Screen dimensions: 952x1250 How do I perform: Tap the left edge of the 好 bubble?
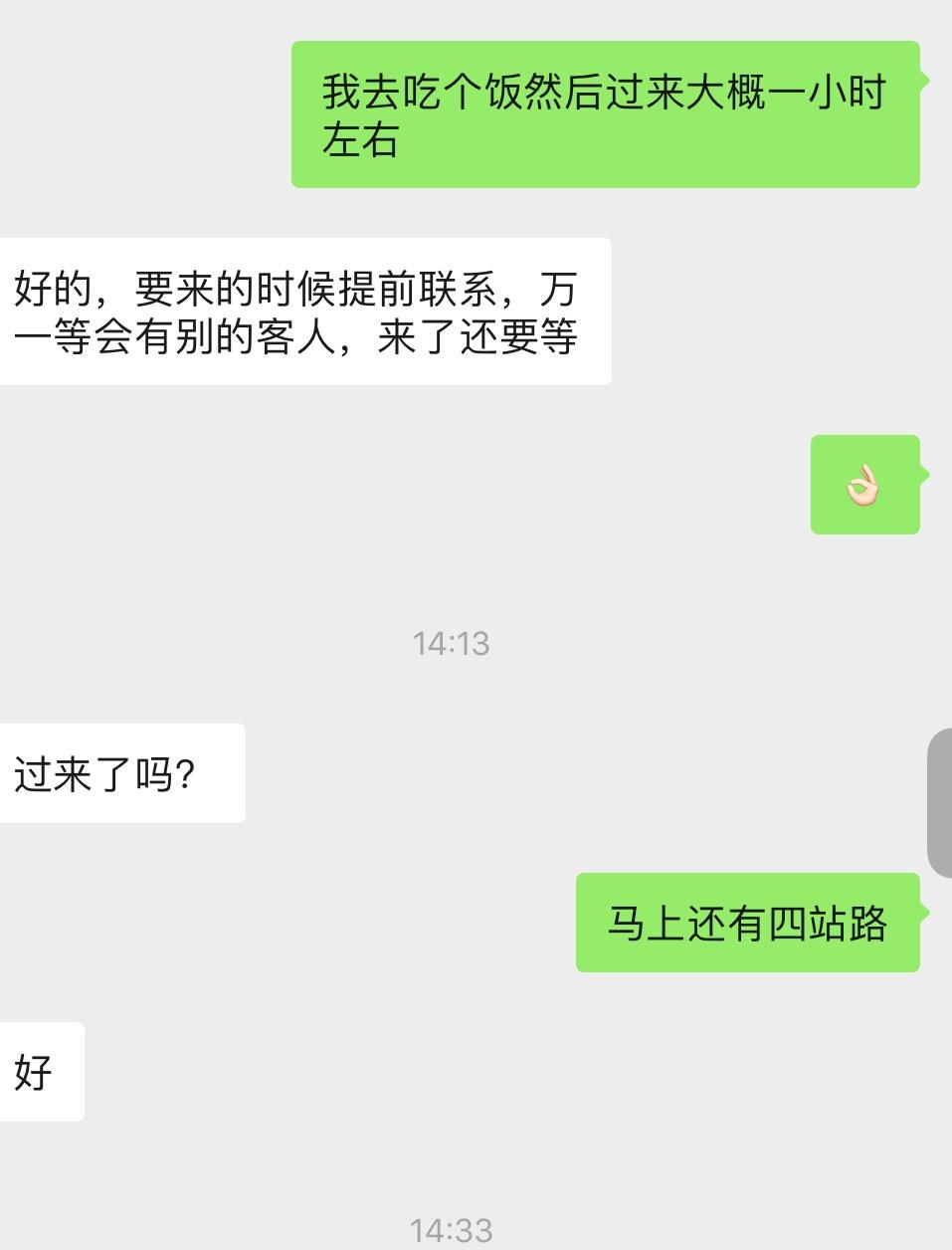pyautogui.click(x=8, y=1072)
